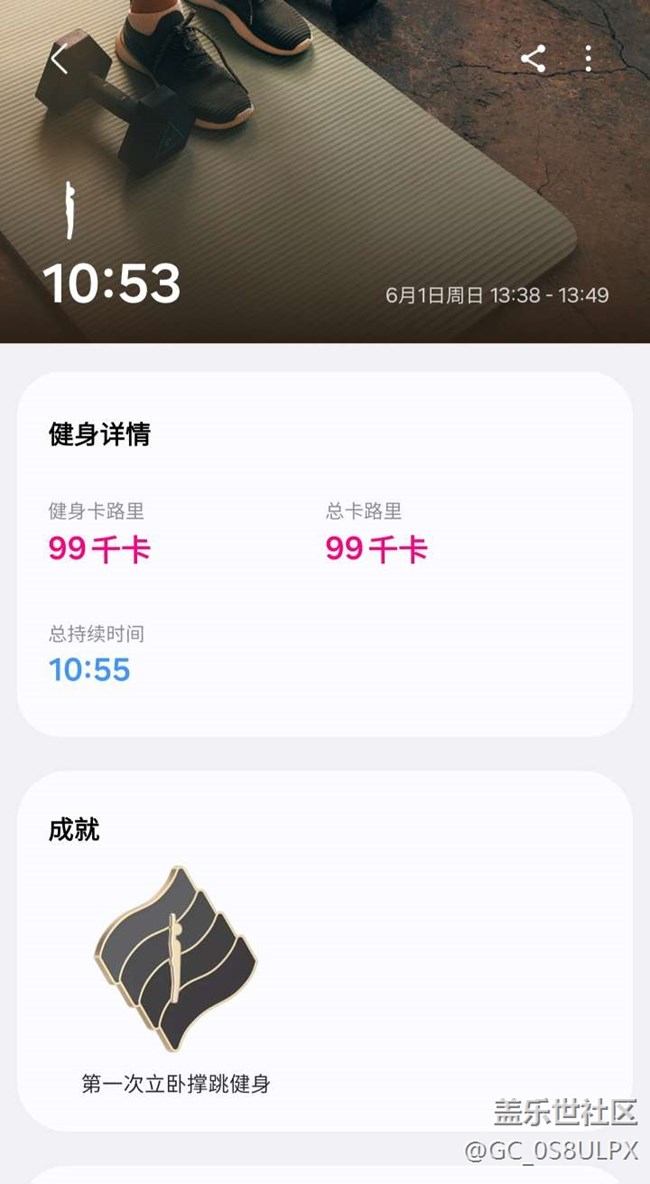
Task: Open the first burpee workout achievement badge
Action: (176, 958)
